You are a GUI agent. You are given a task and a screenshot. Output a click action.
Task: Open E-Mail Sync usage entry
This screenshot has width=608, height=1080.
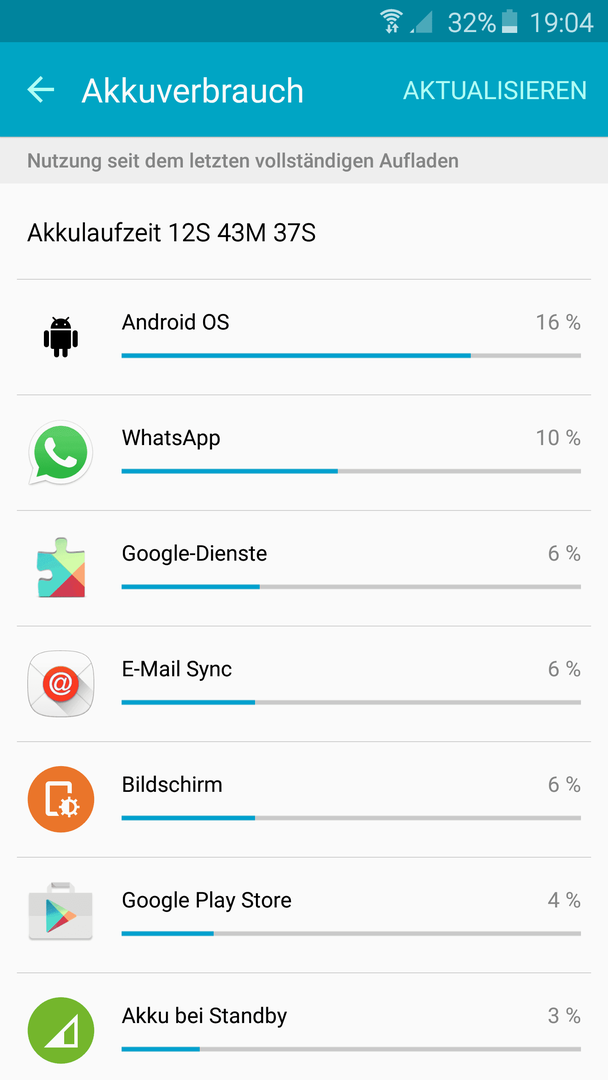point(304,684)
